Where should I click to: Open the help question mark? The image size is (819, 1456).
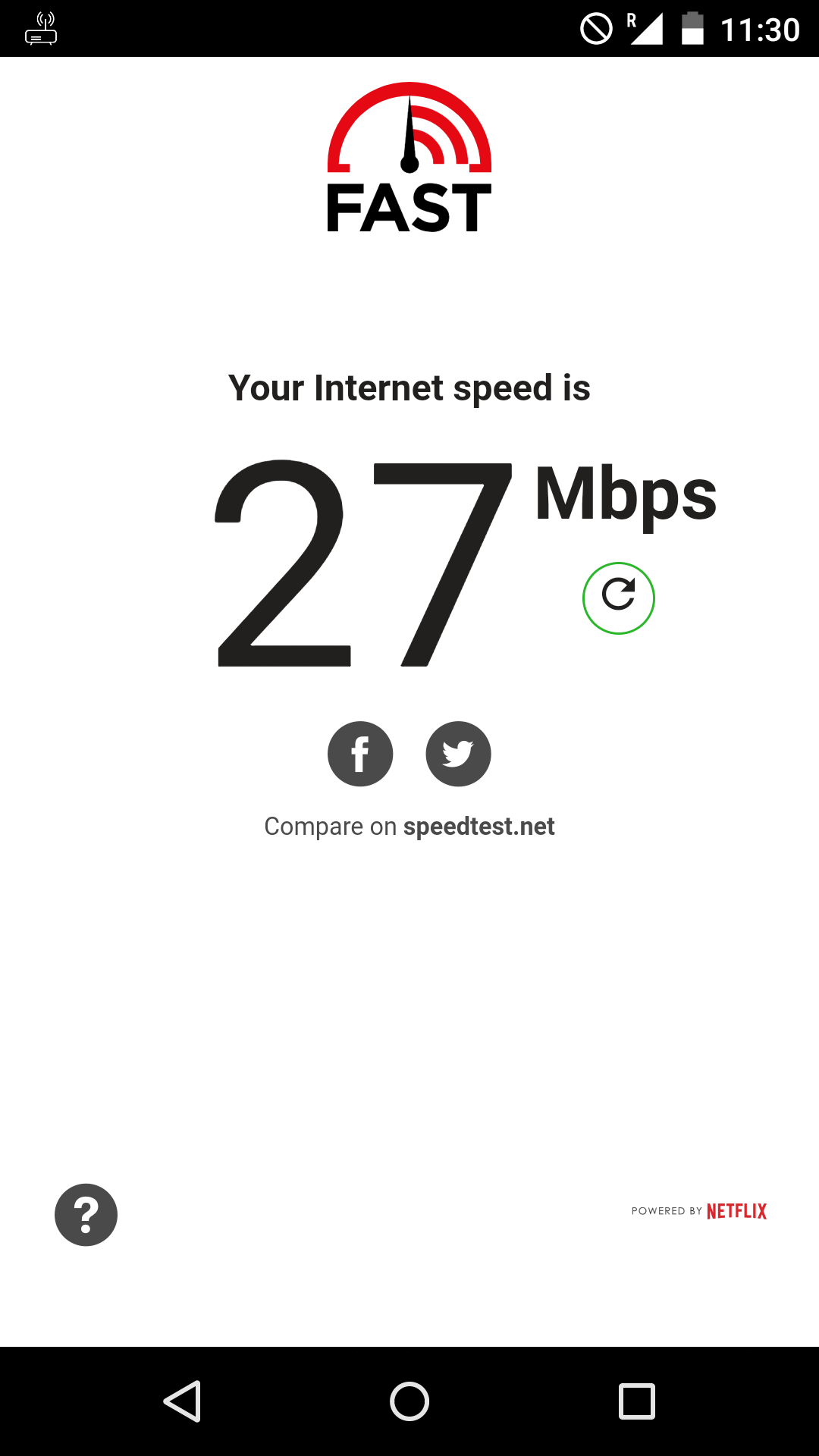(x=86, y=1214)
